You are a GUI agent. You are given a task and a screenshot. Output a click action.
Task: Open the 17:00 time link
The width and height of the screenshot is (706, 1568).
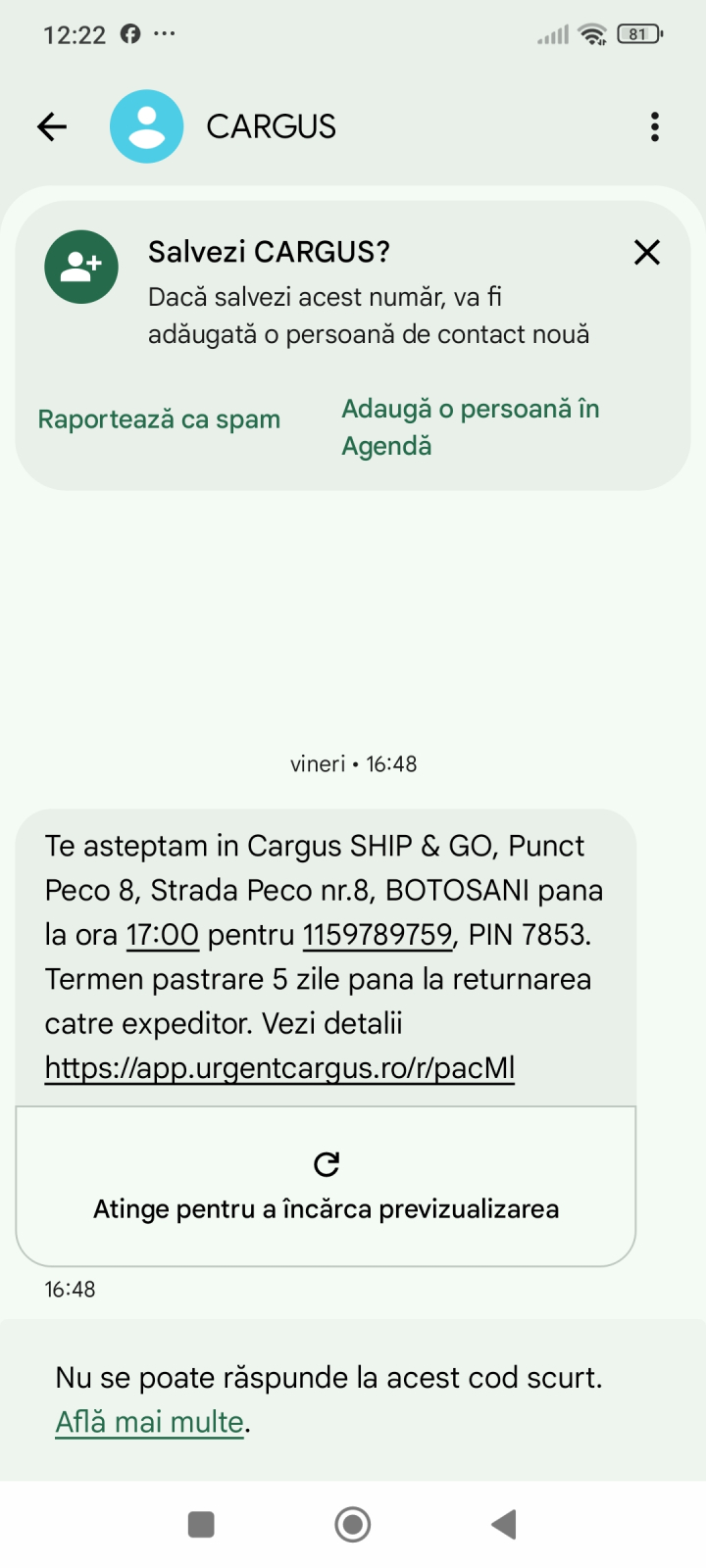[x=162, y=935]
